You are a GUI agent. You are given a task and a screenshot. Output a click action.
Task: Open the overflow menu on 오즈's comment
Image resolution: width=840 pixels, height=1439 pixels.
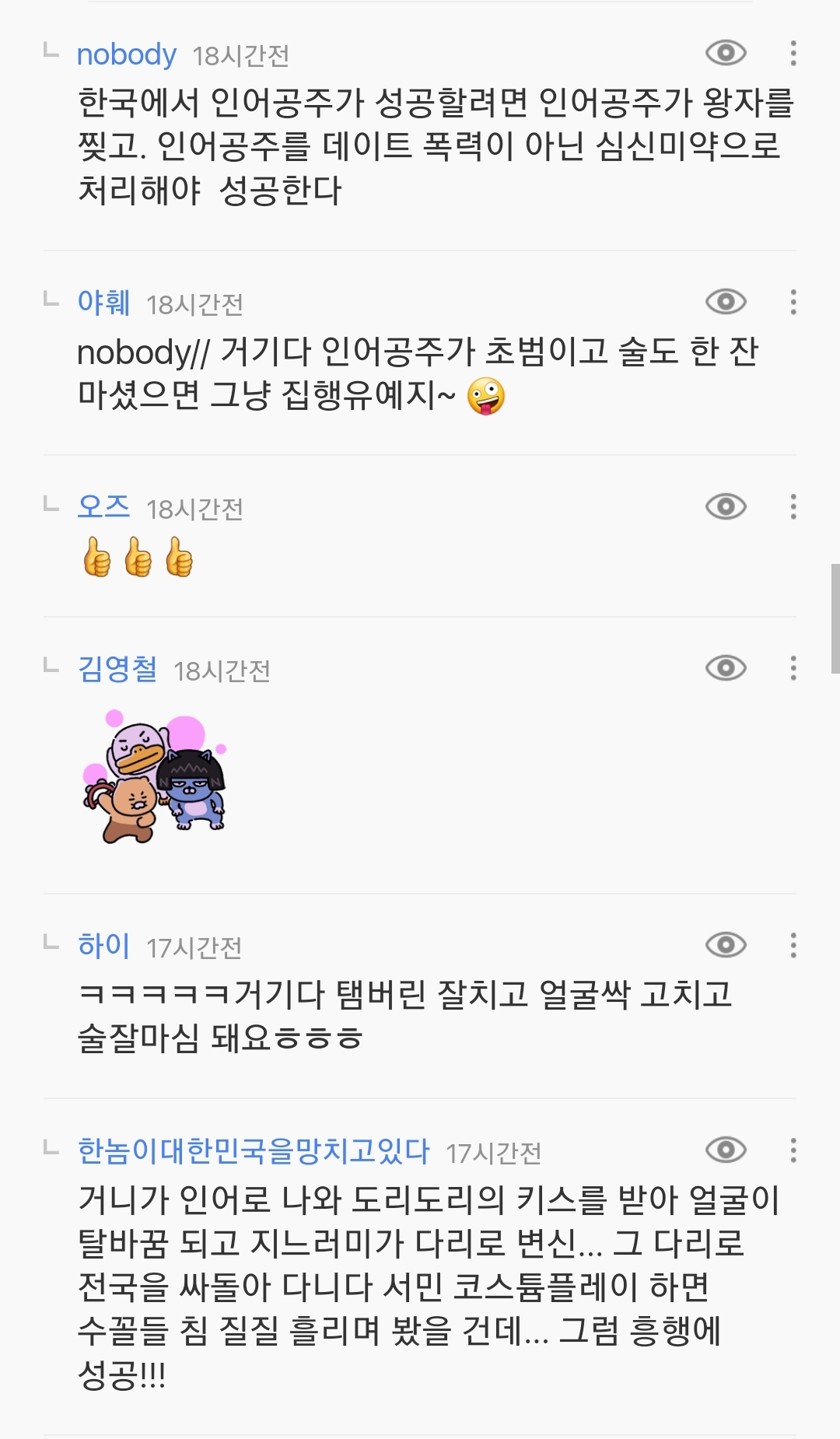(x=793, y=507)
